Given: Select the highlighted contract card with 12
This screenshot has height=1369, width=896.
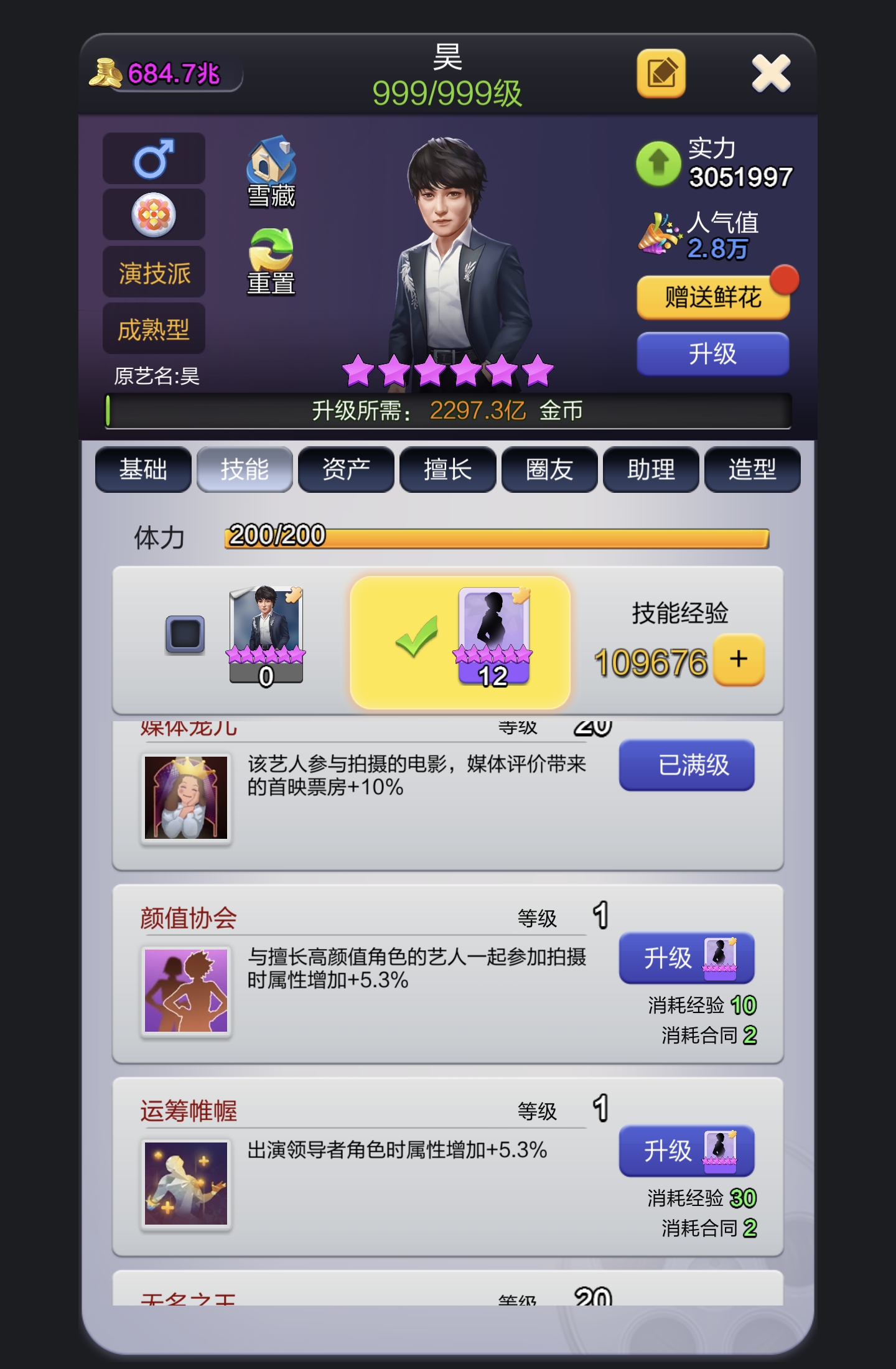Looking at the screenshot, I should [x=460, y=642].
